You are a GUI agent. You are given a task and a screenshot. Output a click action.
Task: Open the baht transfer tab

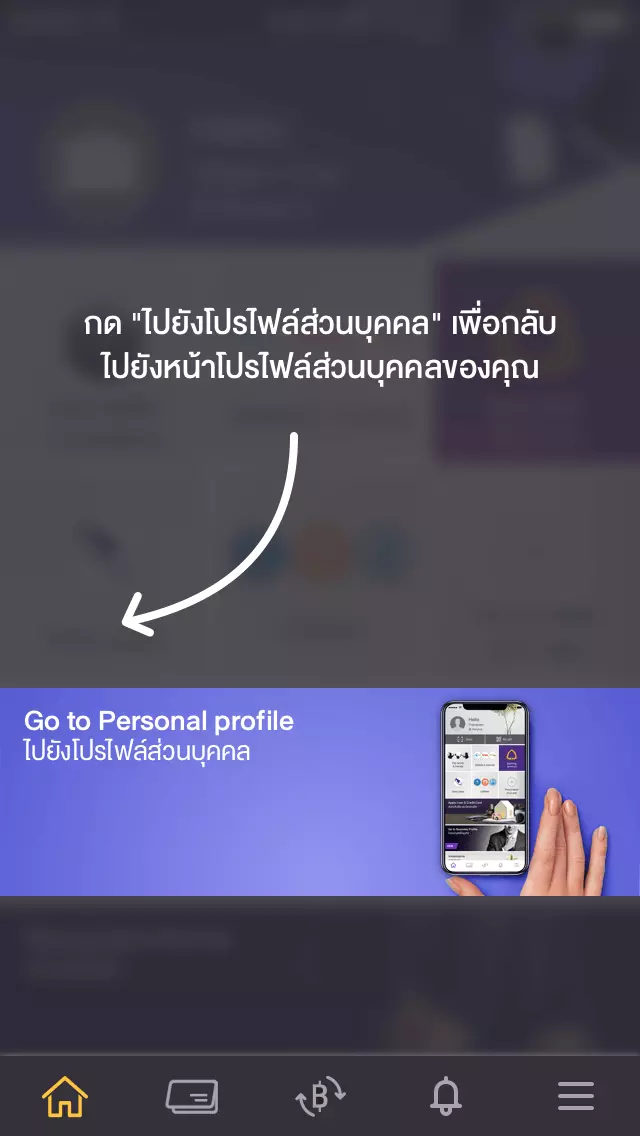tap(320, 1097)
